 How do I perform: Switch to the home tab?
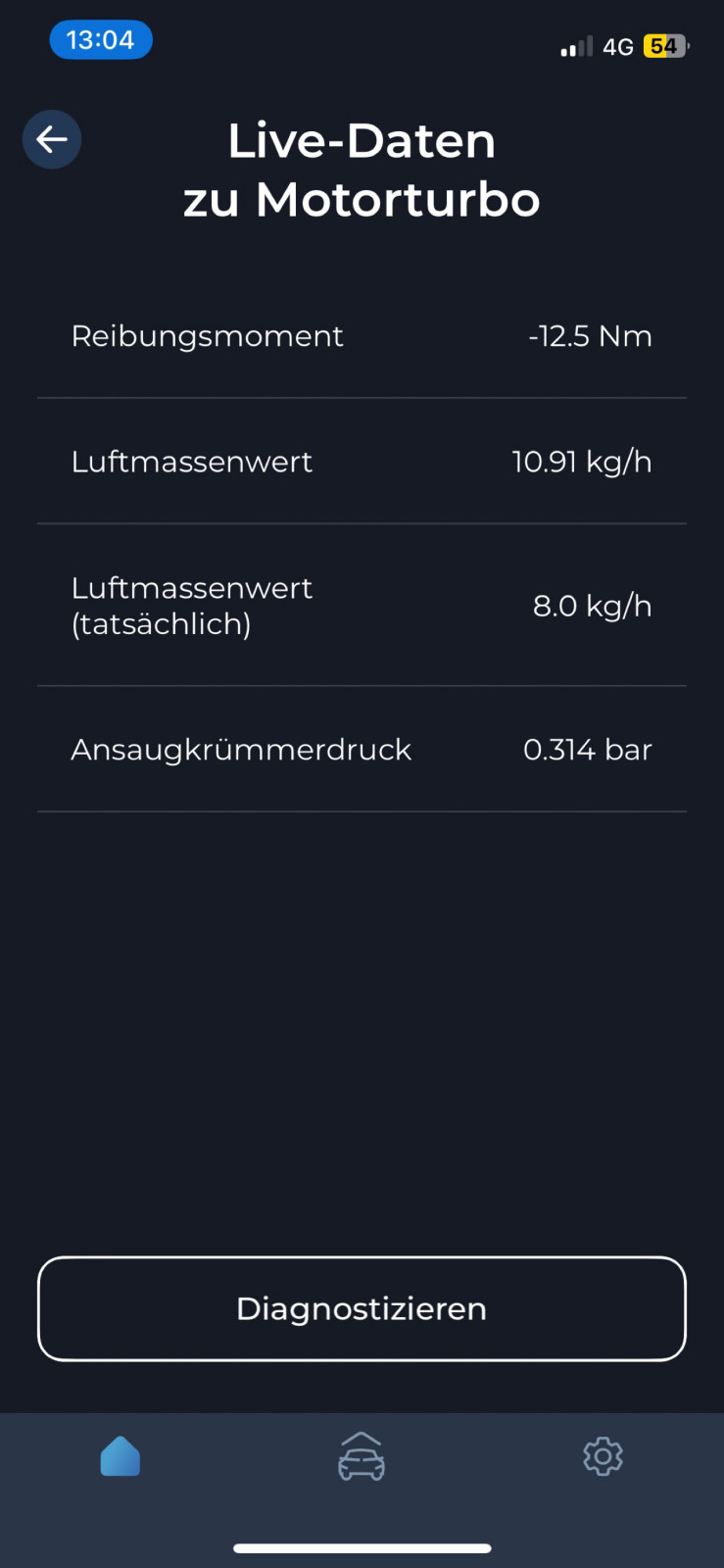pyautogui.click(x=121, y=1456)
